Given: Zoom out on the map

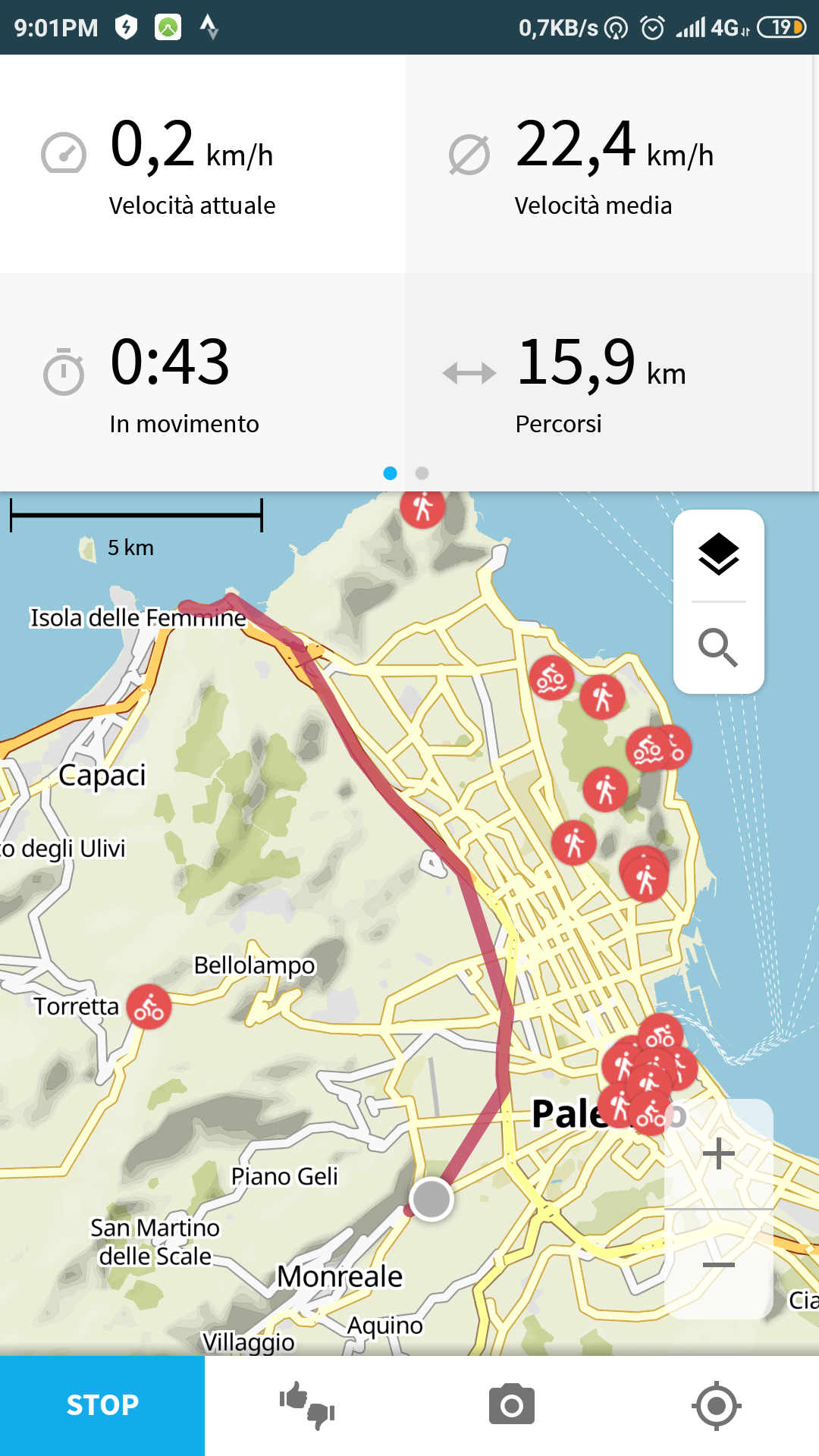Looking at the screenshot, I should pos(718,1264).
